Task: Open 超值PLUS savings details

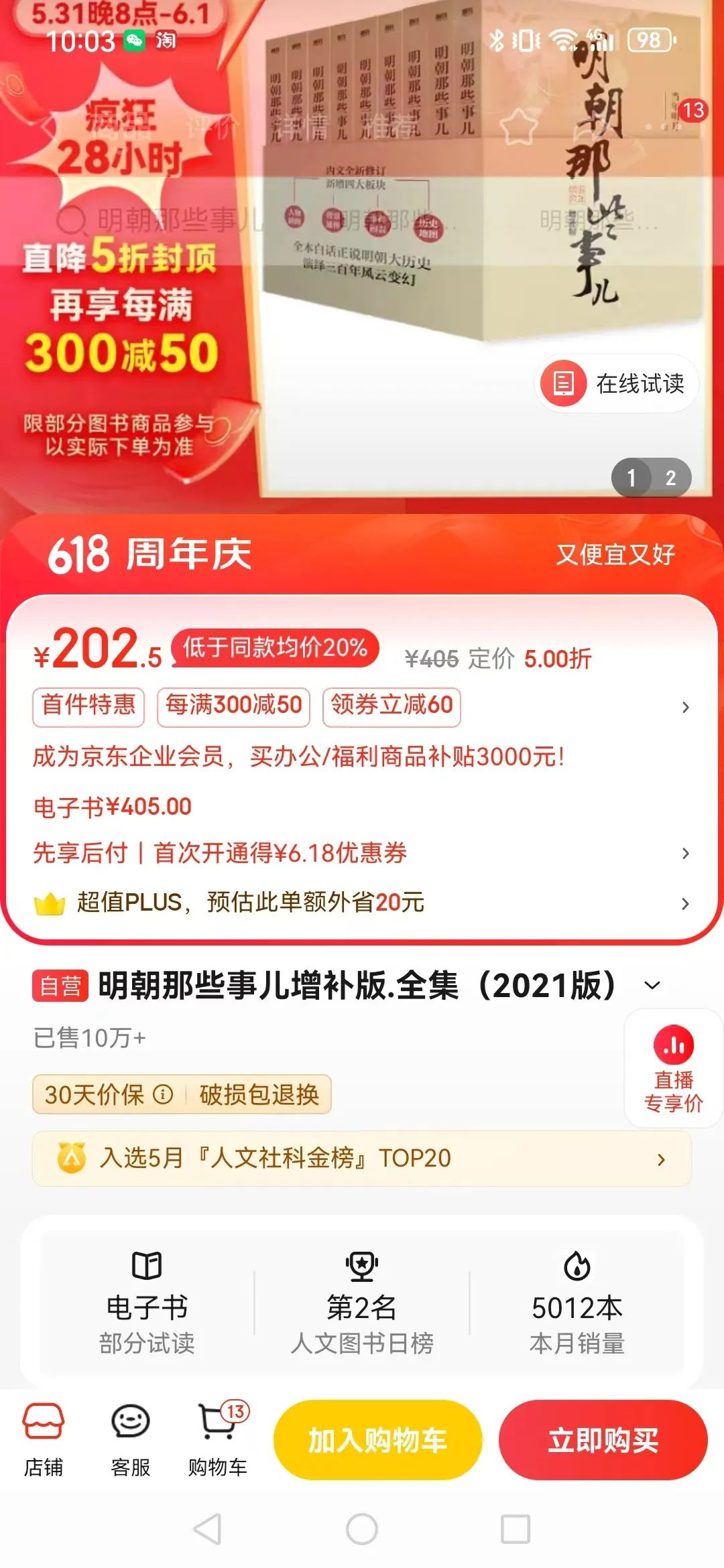Action: point(361,903)
